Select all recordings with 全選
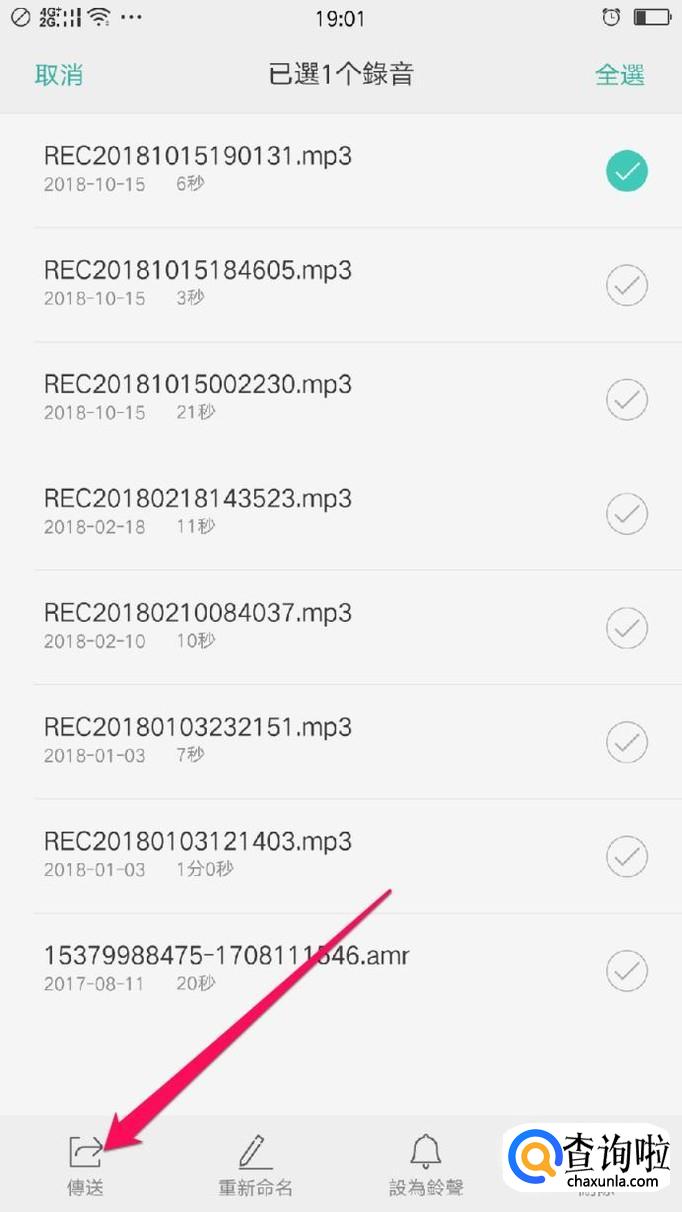682x1212 pixels. (620, 75)
